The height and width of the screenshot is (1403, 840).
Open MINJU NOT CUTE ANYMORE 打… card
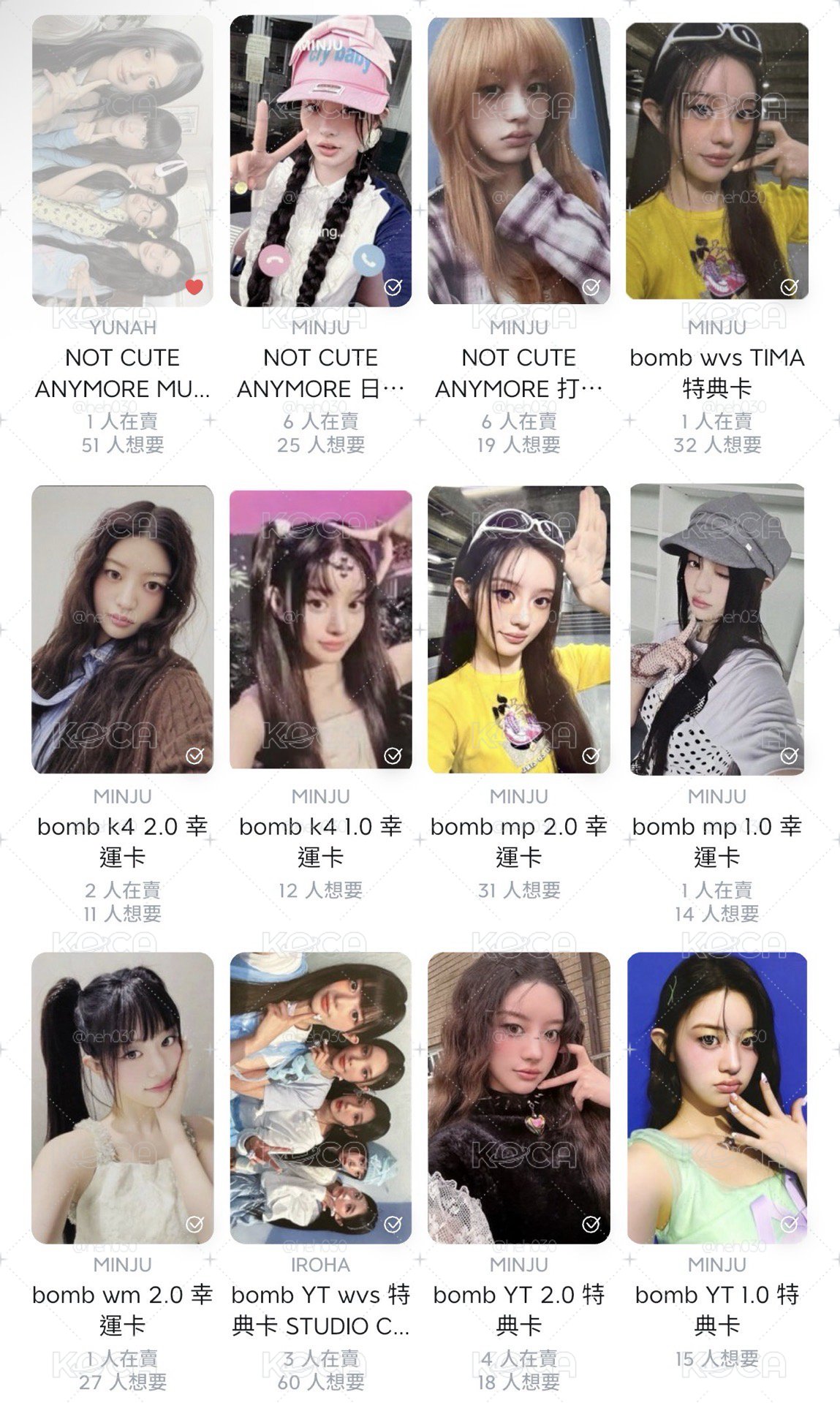[519, 160]
